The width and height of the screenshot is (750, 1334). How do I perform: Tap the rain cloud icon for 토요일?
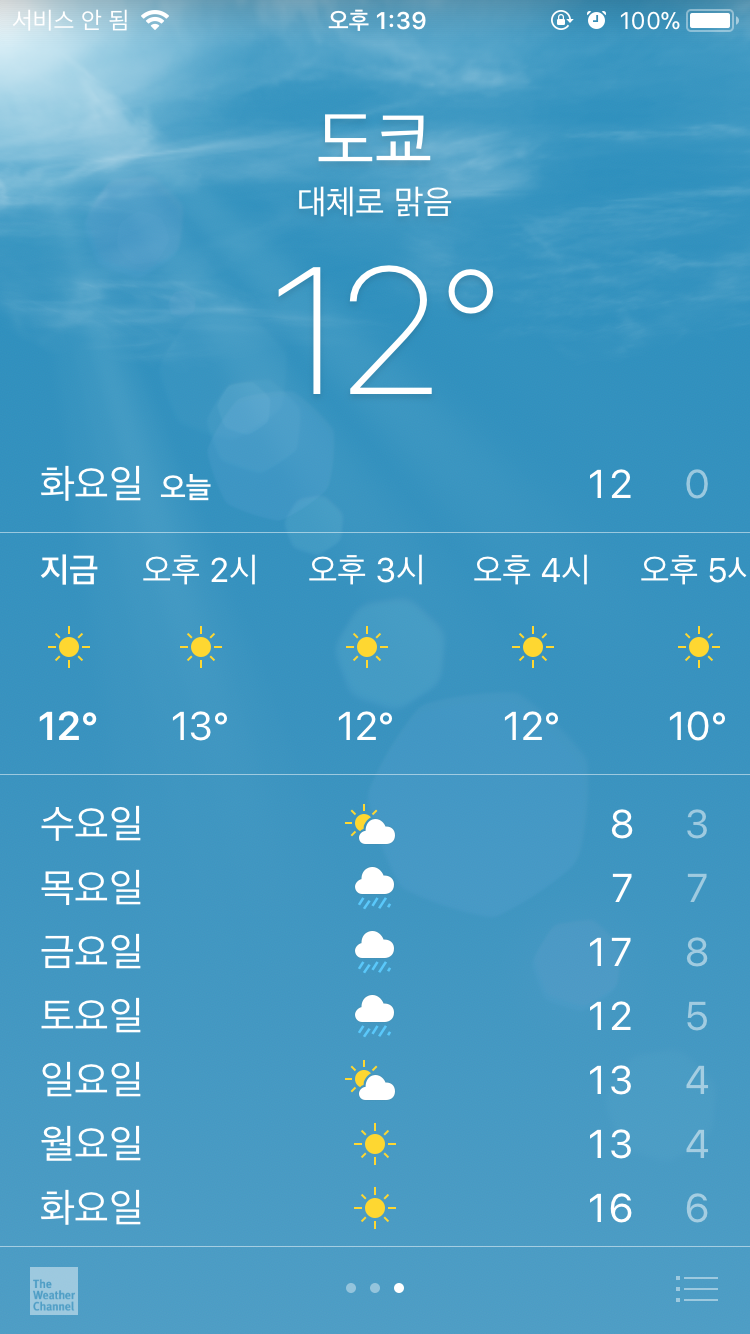374,1015
